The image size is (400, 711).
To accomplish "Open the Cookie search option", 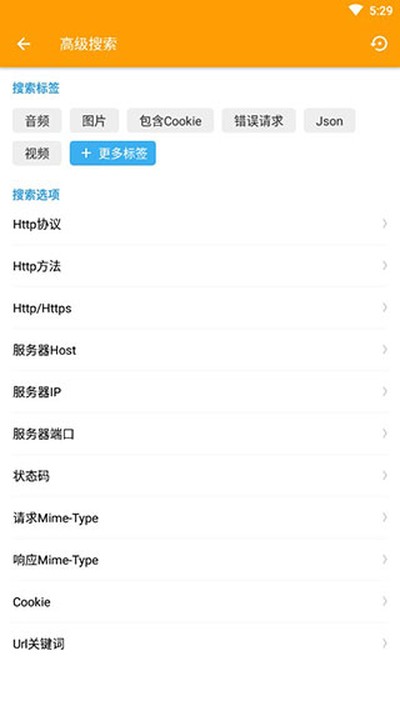I will tap(200, 602).
